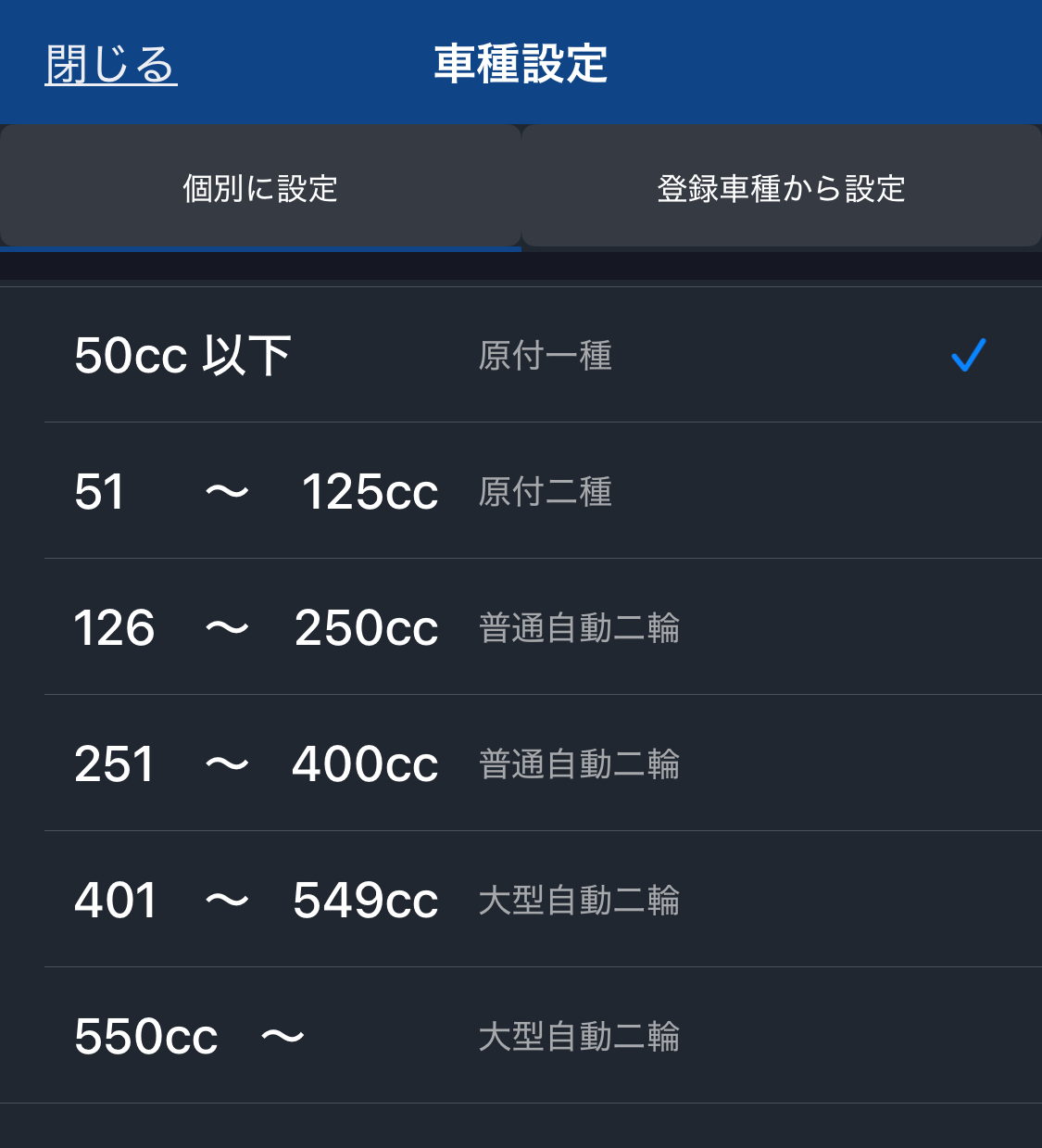The height and width of the screenshot is (1148, 1042).
Task: Click 普通自動二輪 on the 251〜400cc row
Action: coord(579,764)
